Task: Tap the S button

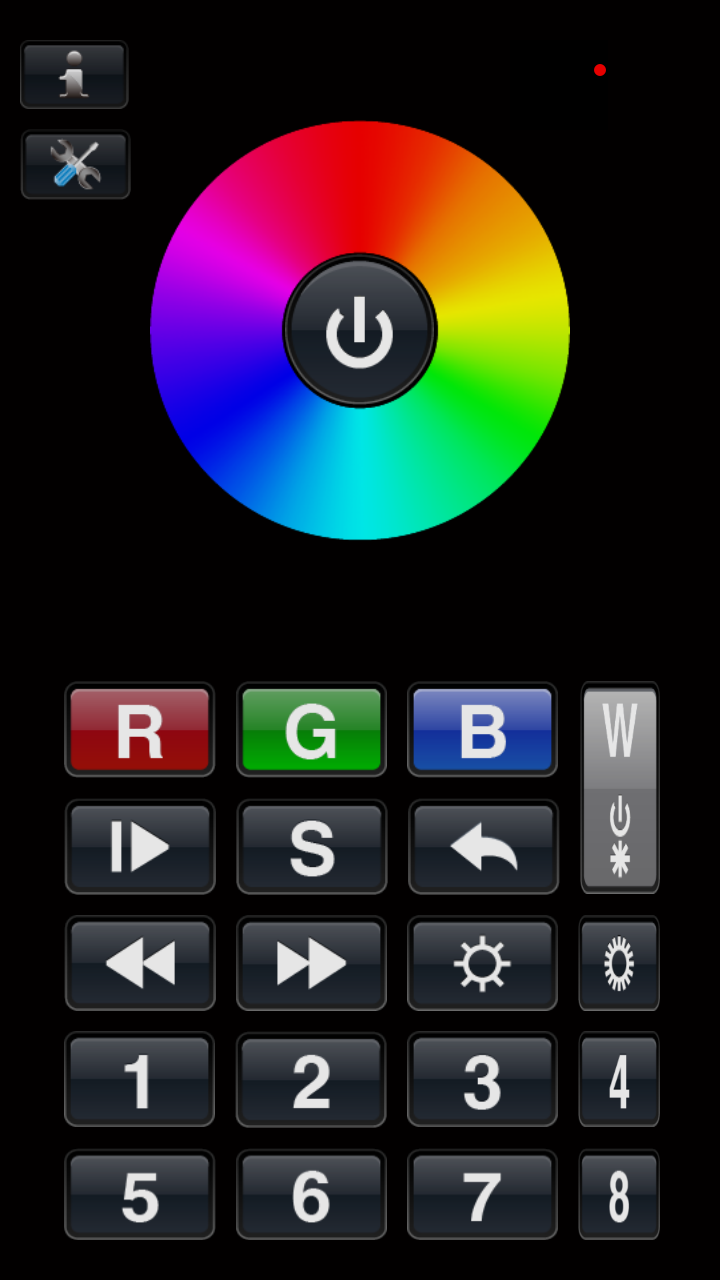Action: coord(311,847)
